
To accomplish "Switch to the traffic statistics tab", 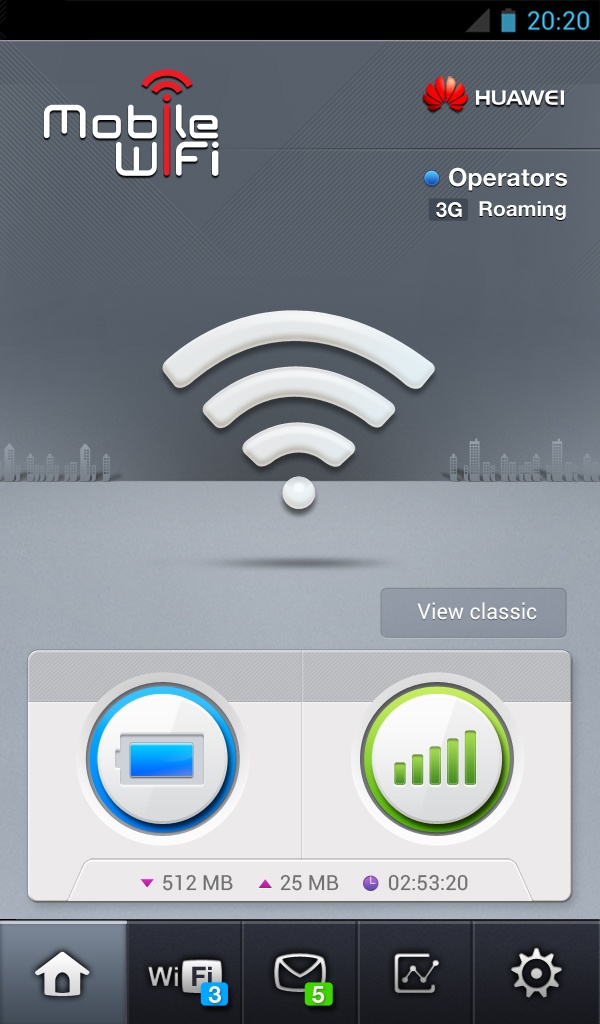I will tap(416, 973).
